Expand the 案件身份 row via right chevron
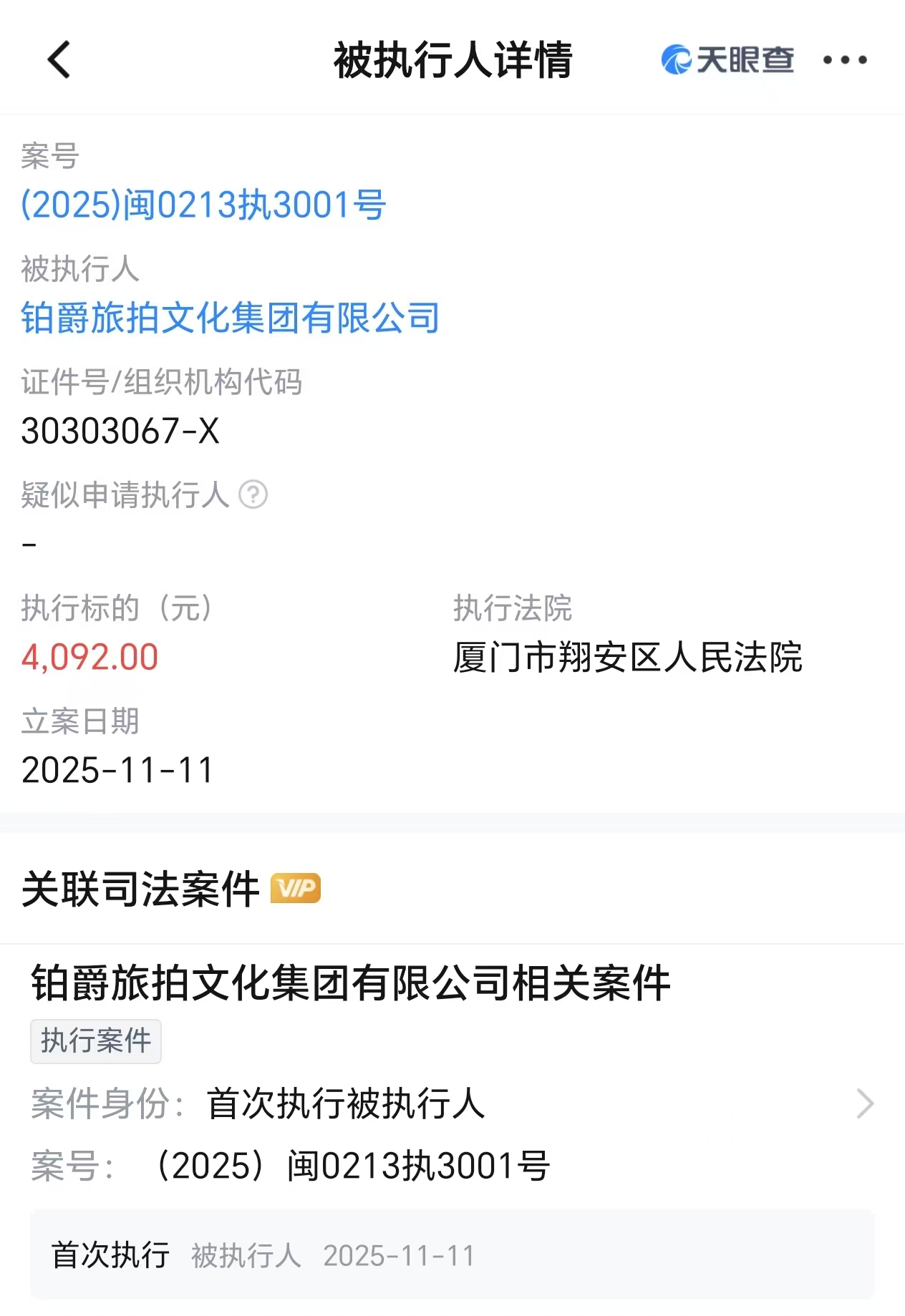Image resolution: width=905 pixels, height=1316 pixels. 865,1103
